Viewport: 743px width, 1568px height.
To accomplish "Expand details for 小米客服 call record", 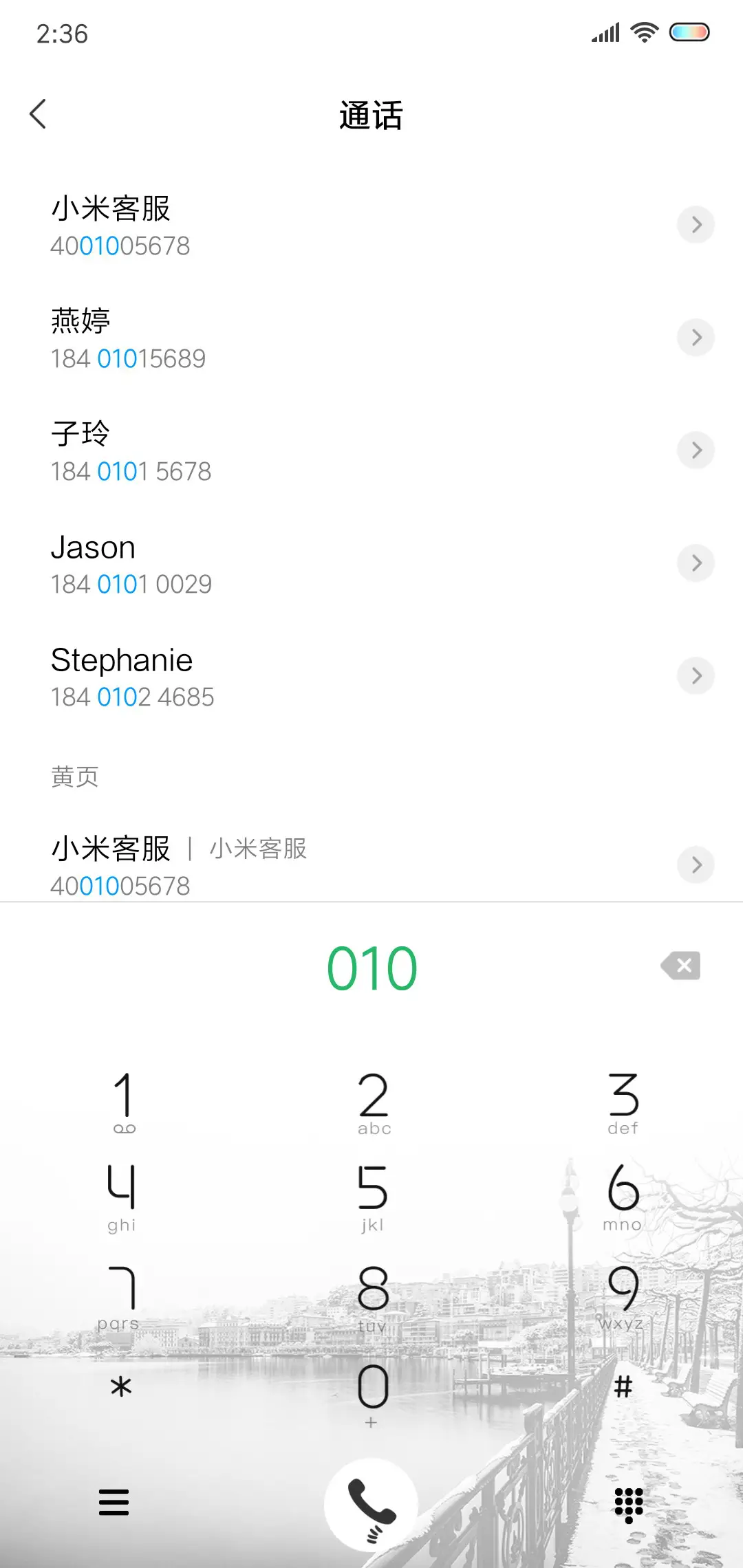I will click(x=696, y=224).
